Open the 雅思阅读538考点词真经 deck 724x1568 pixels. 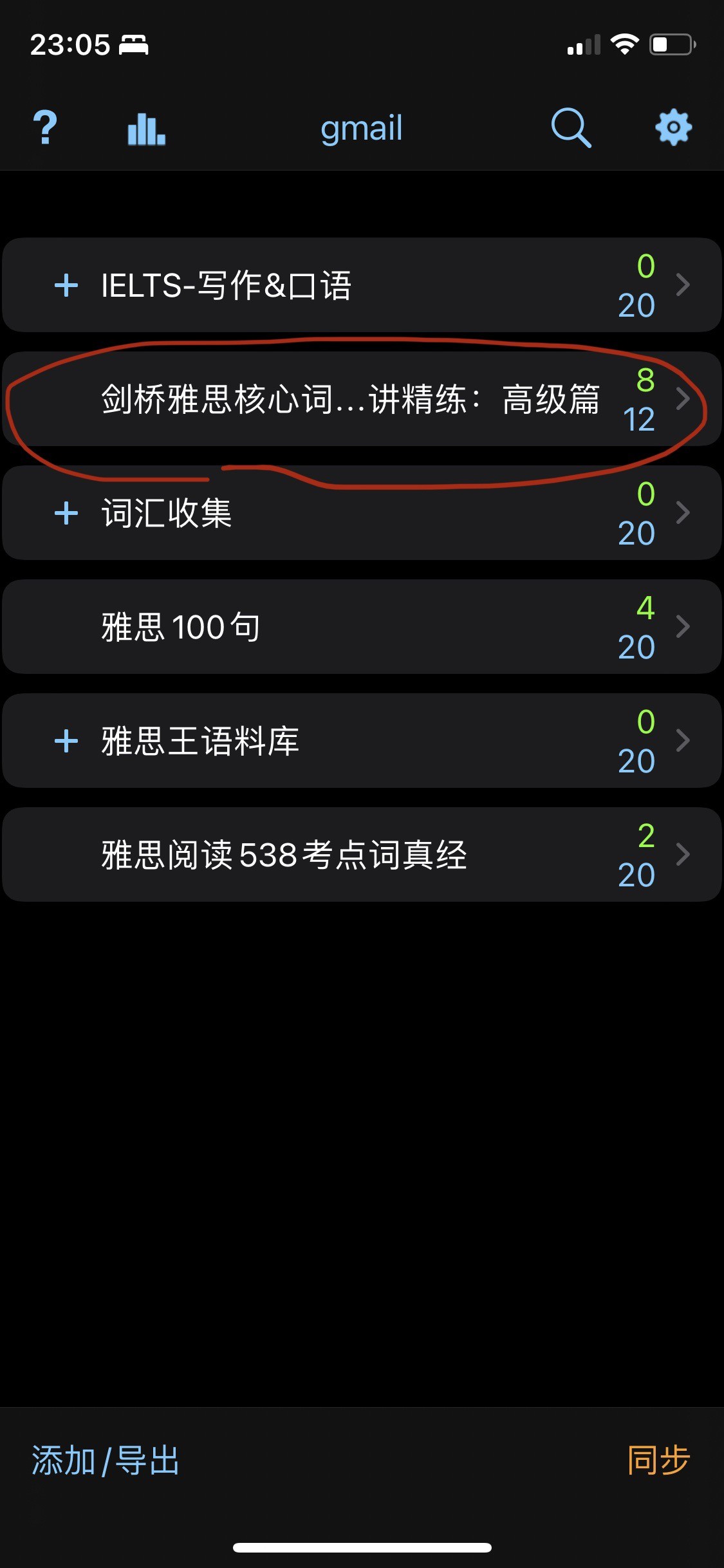pos(362,855)
